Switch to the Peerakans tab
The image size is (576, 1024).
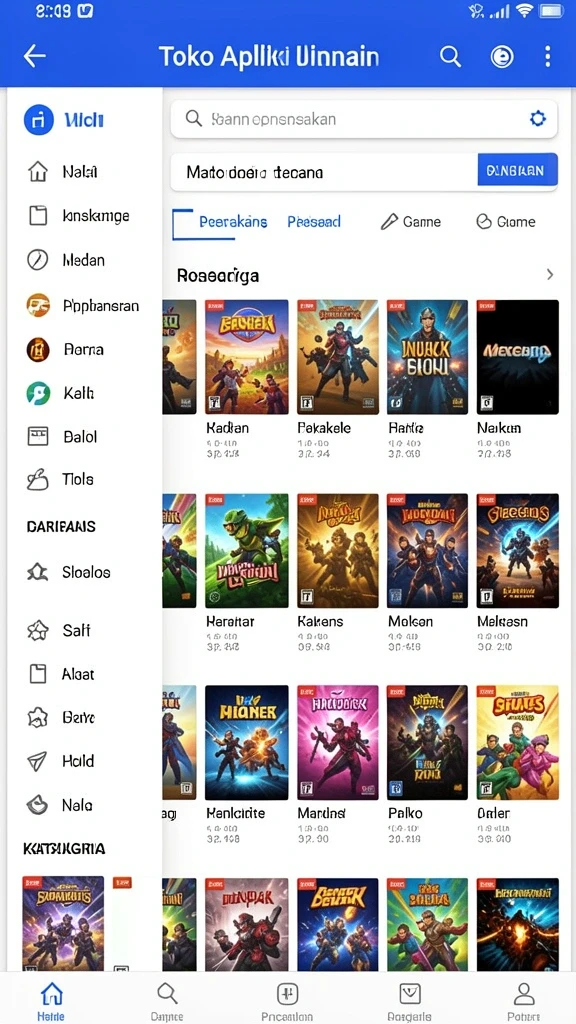[233, 222]
